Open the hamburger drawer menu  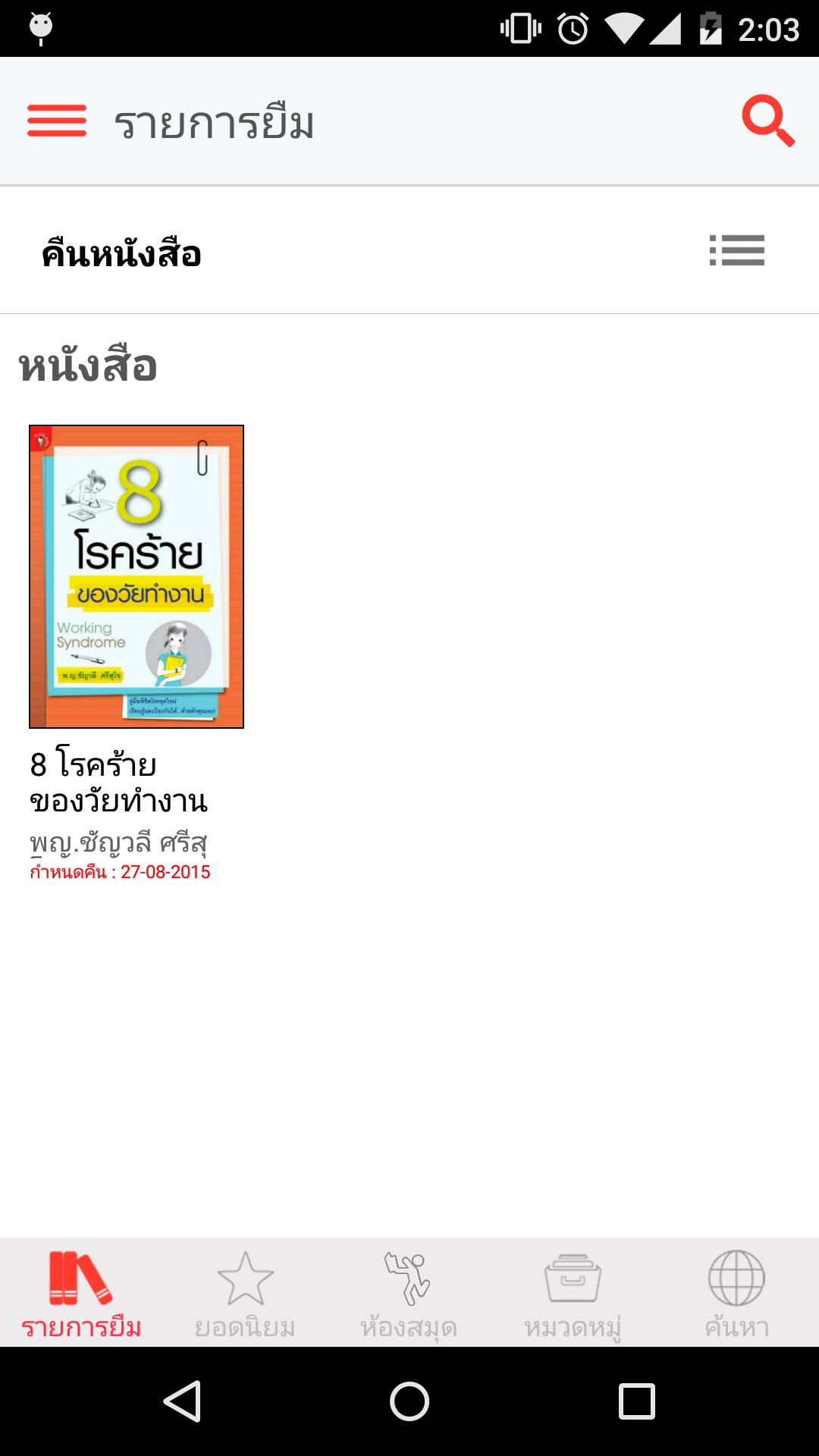pyautogui.click(x=57, y=121)
